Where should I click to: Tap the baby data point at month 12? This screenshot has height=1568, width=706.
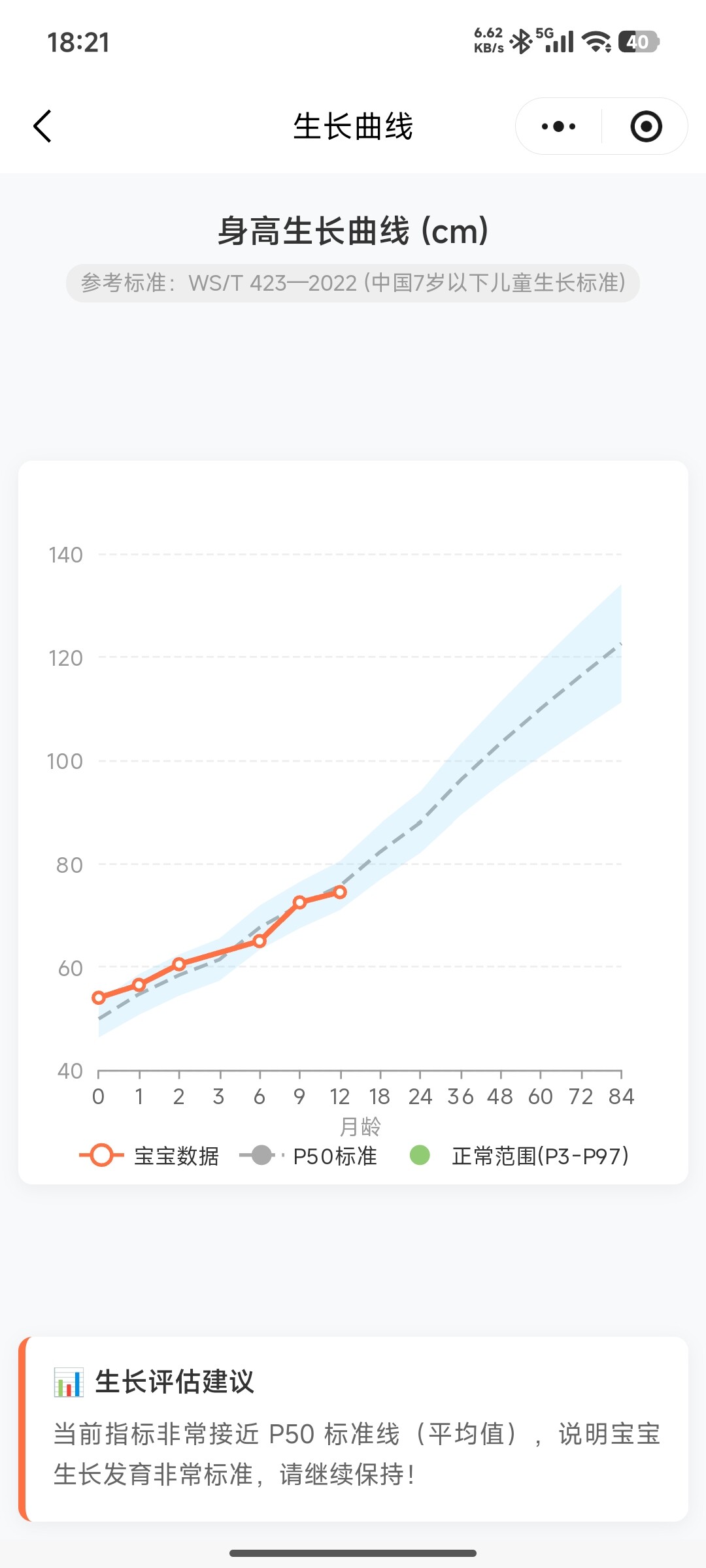340,892
